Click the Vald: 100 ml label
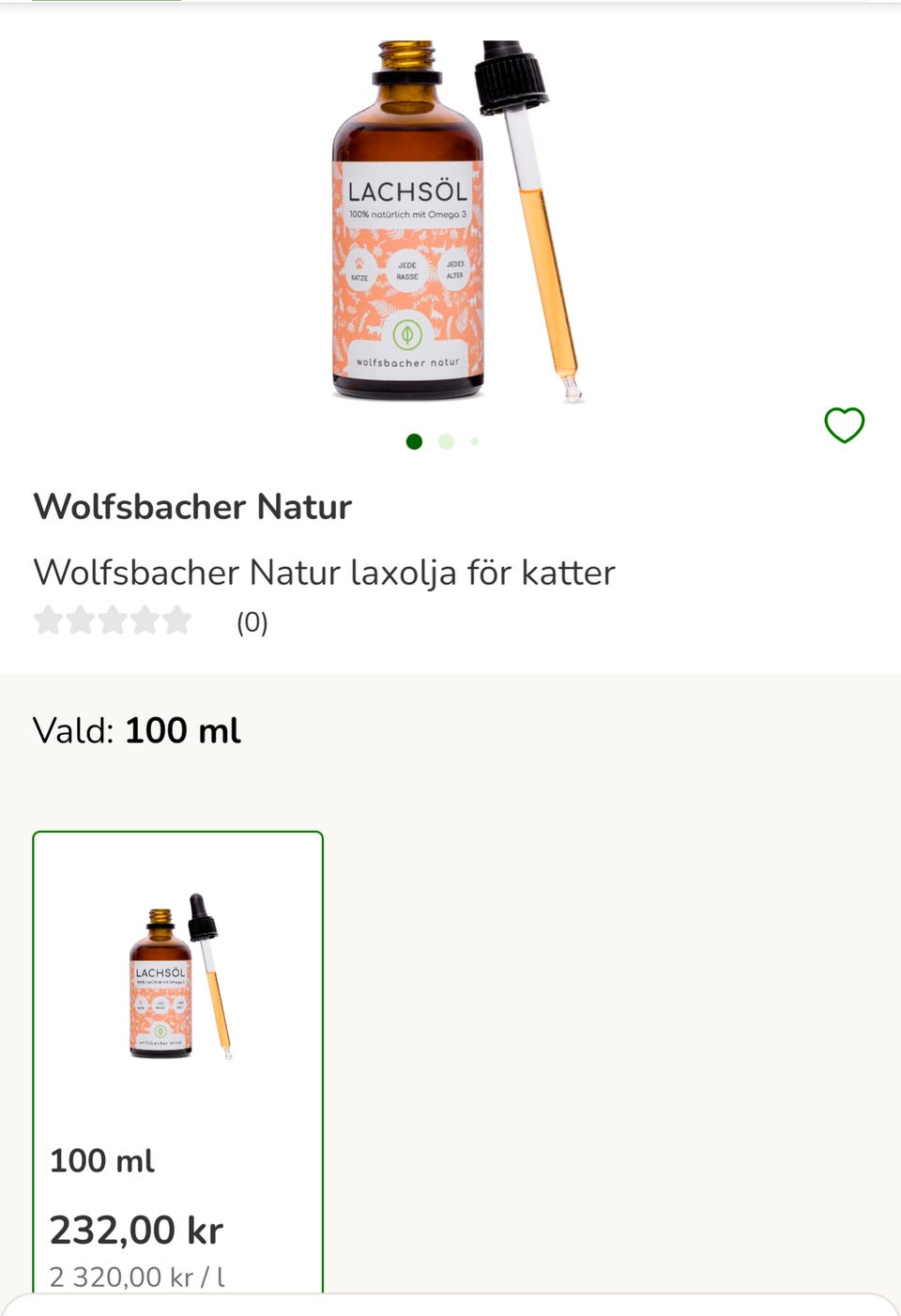This screenshot has height=1316, width=901. click(136, 730)
